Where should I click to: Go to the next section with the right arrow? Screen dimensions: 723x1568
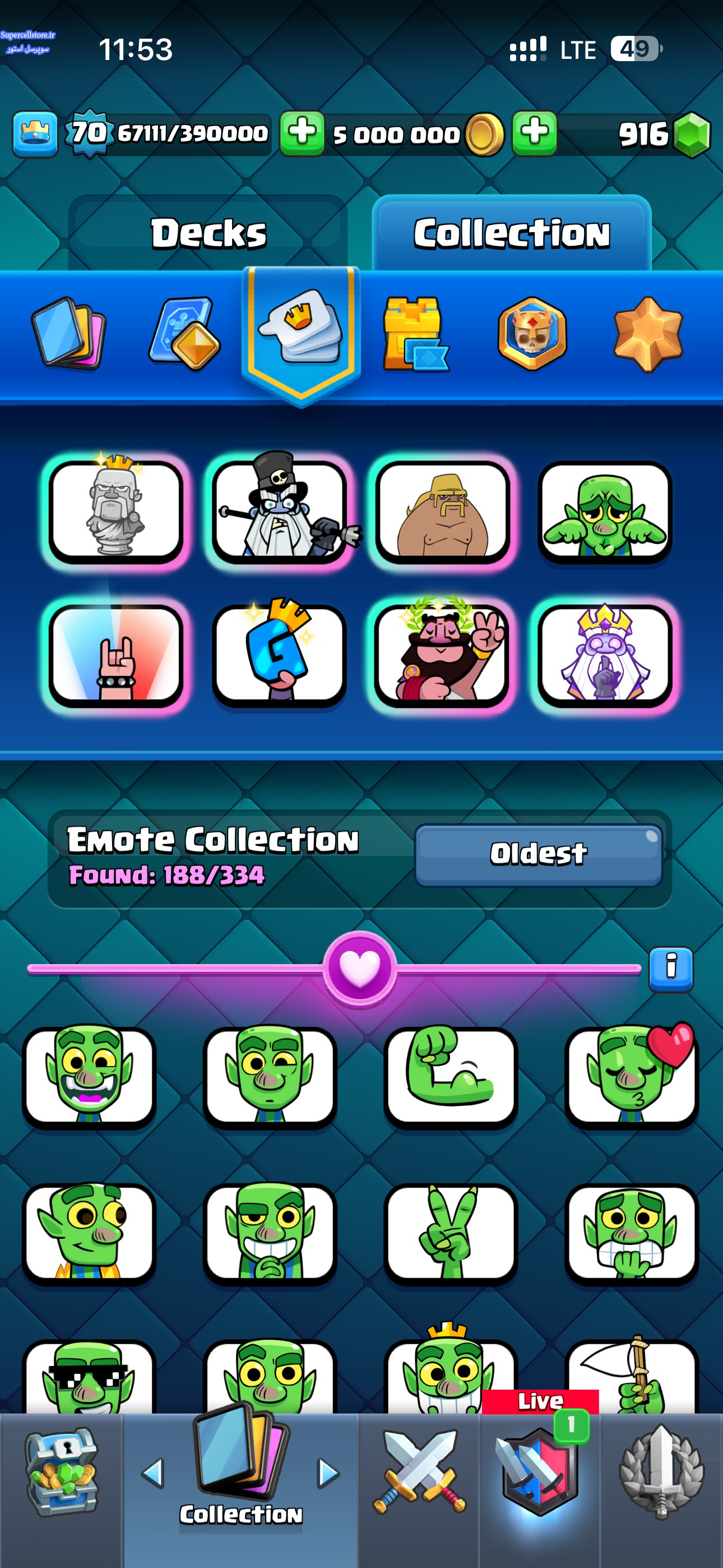[x=328, y=1474]
